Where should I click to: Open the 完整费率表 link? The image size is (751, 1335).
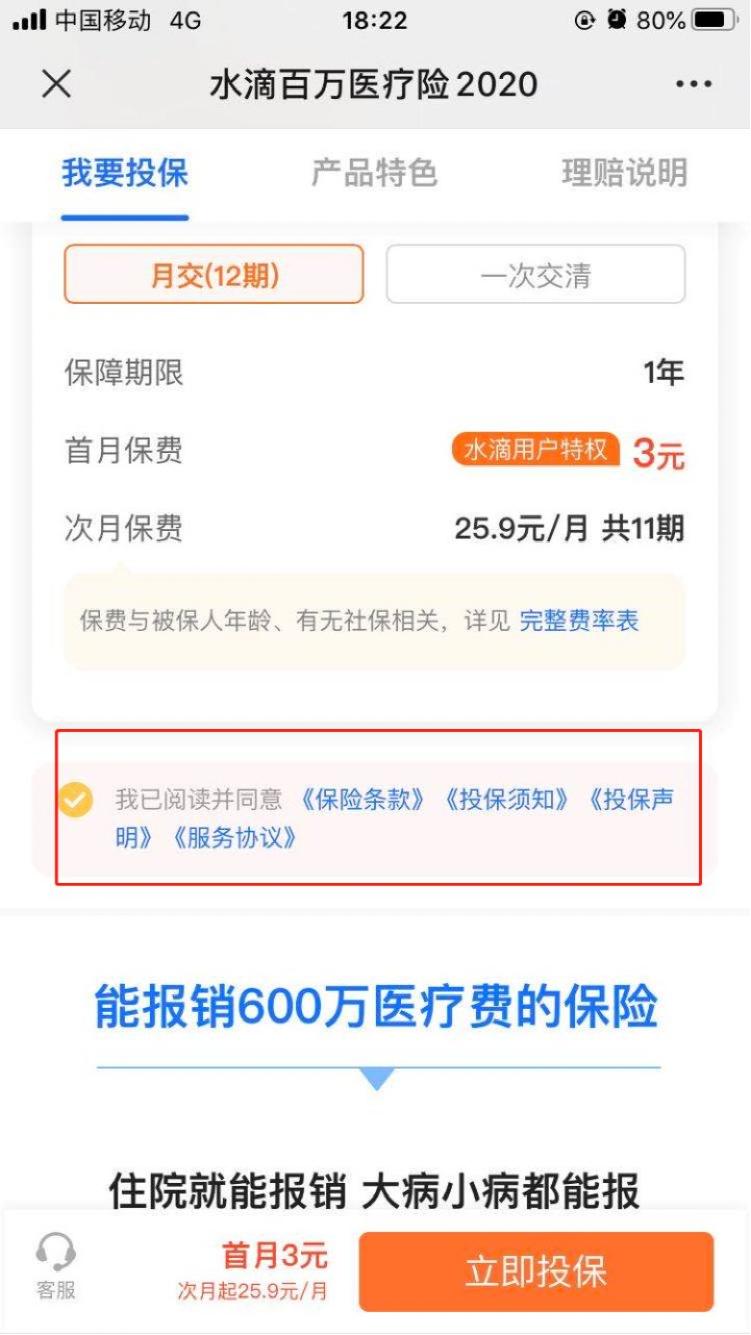(x=579, y=621)
